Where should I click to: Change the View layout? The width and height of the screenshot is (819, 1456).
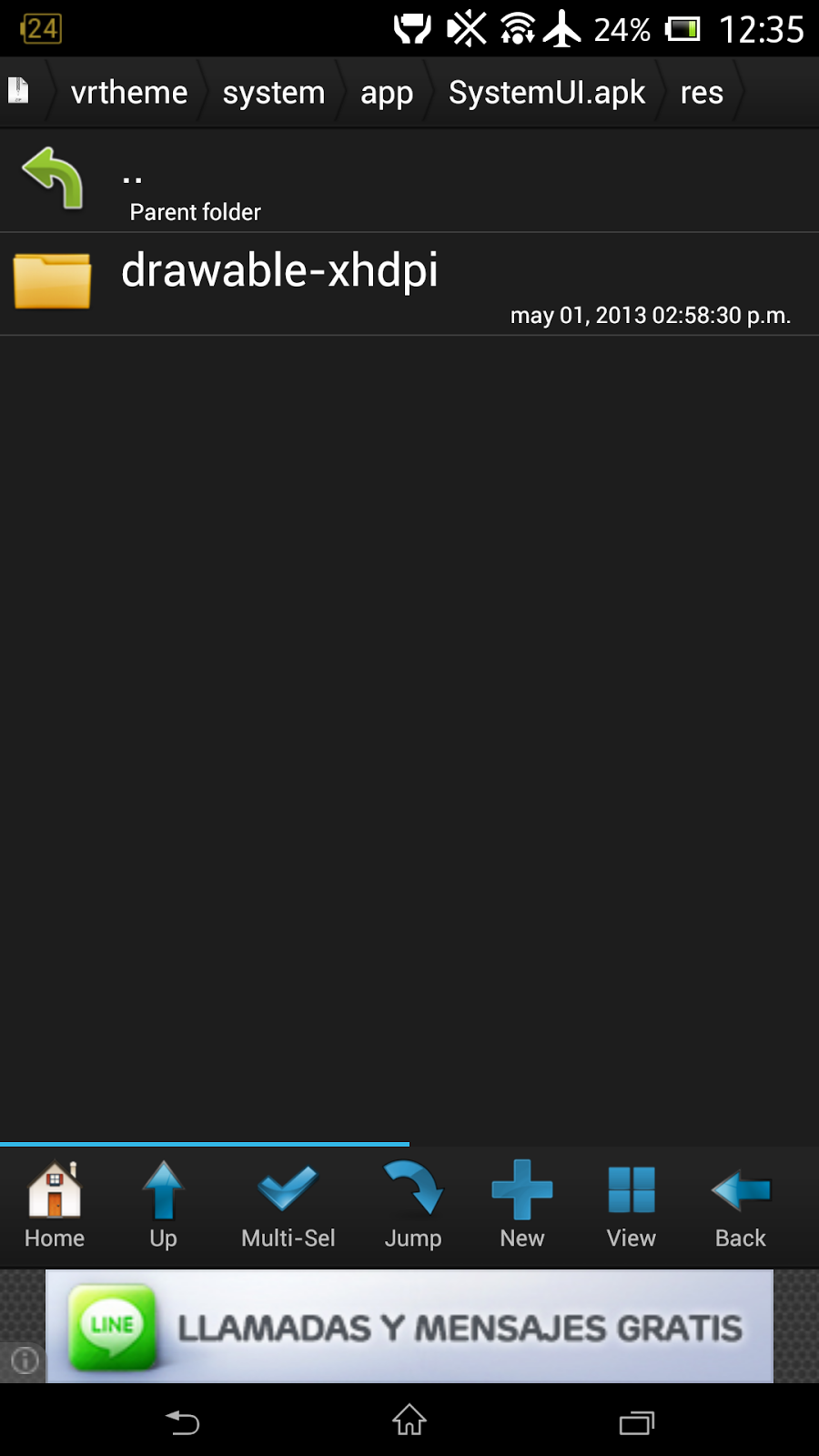point(632,1206)
